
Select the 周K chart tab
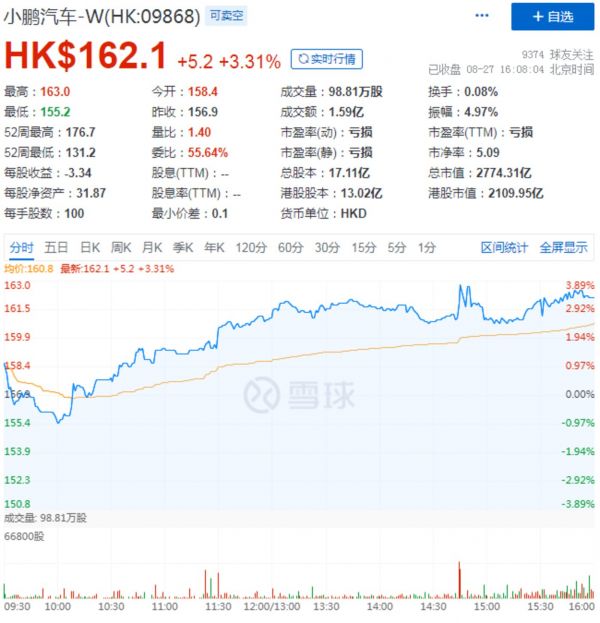point(122,247)
